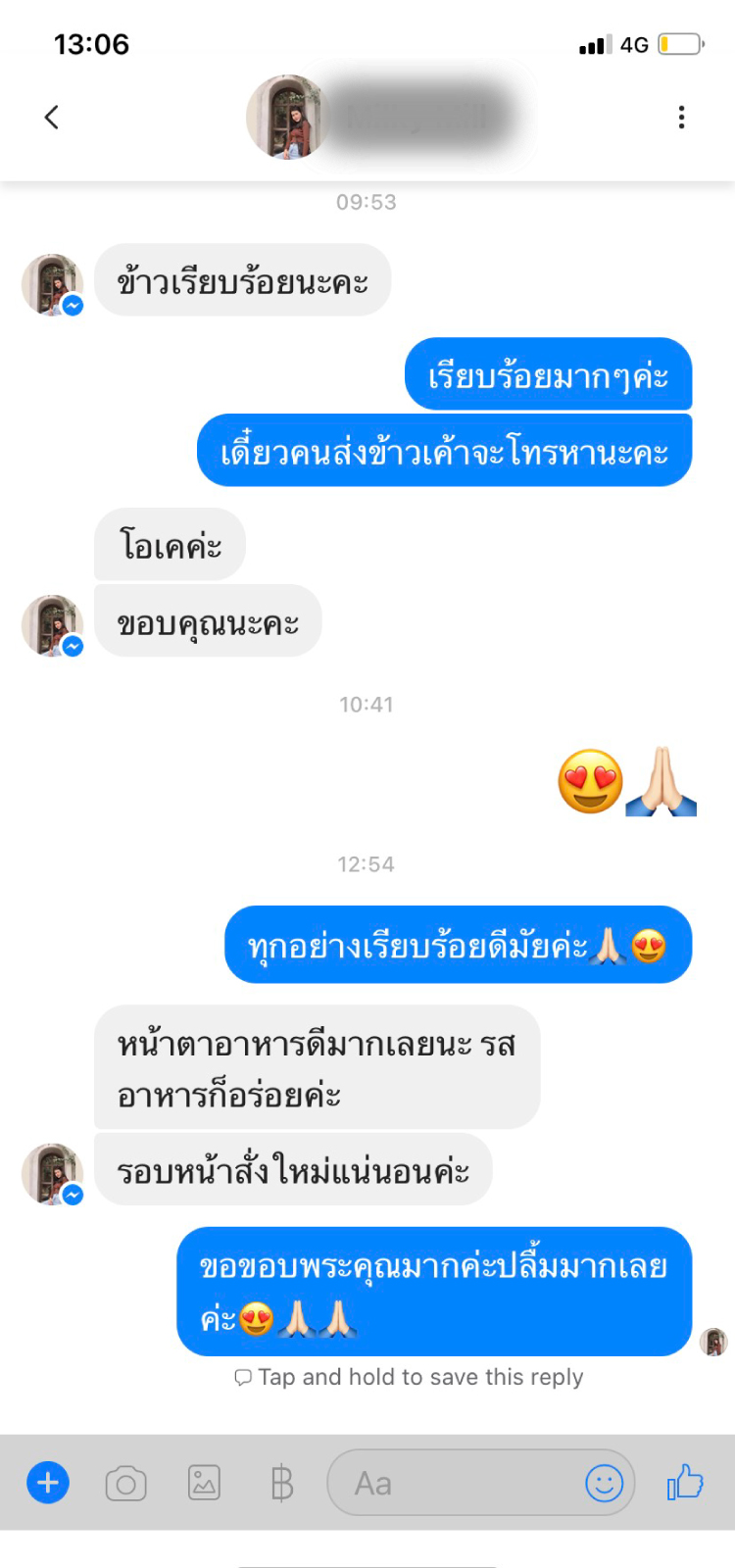Open the contact's profile photo in header
735x1568 pixels.
[286, 118]
